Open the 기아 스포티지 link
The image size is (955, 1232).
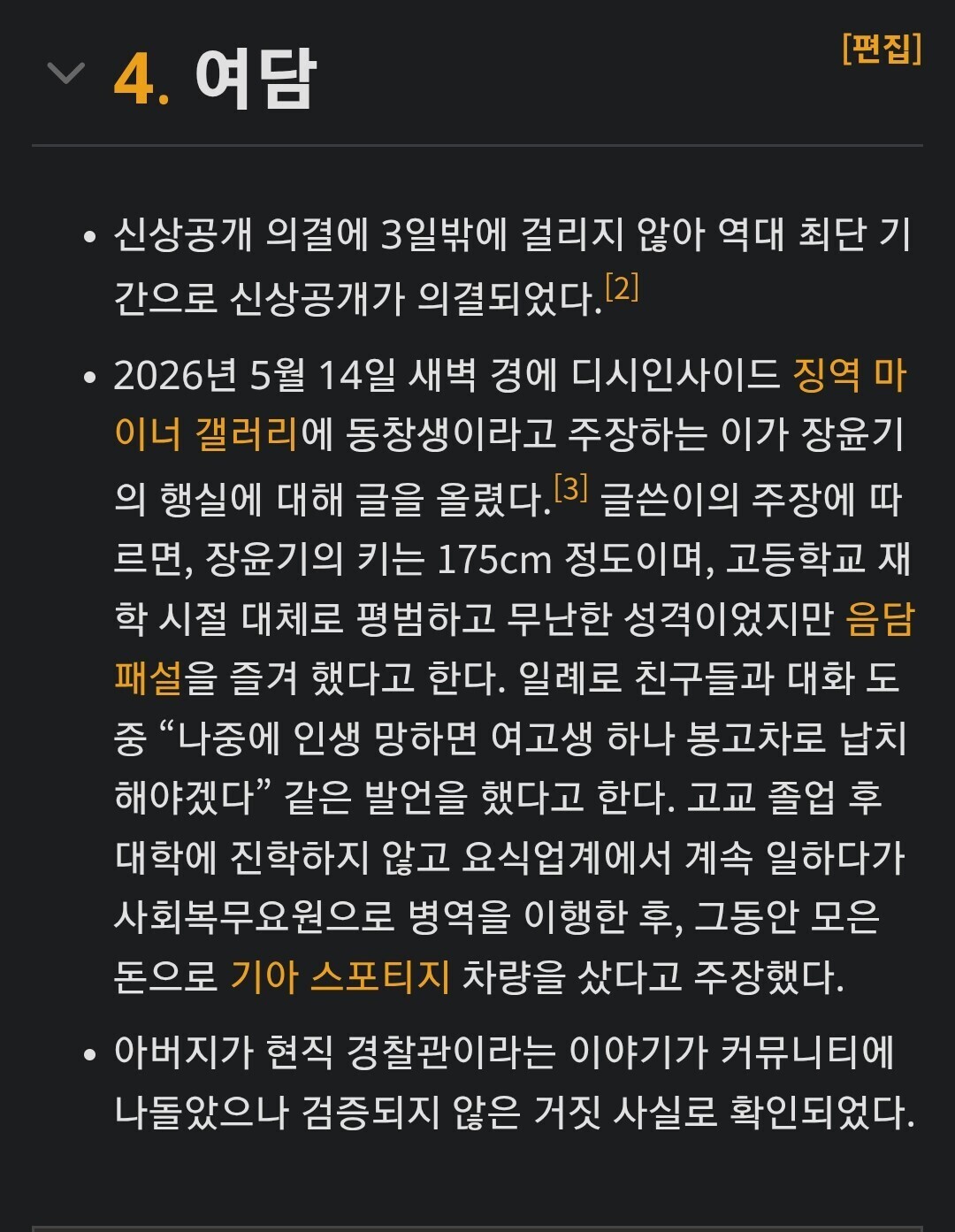pos(340,976)
